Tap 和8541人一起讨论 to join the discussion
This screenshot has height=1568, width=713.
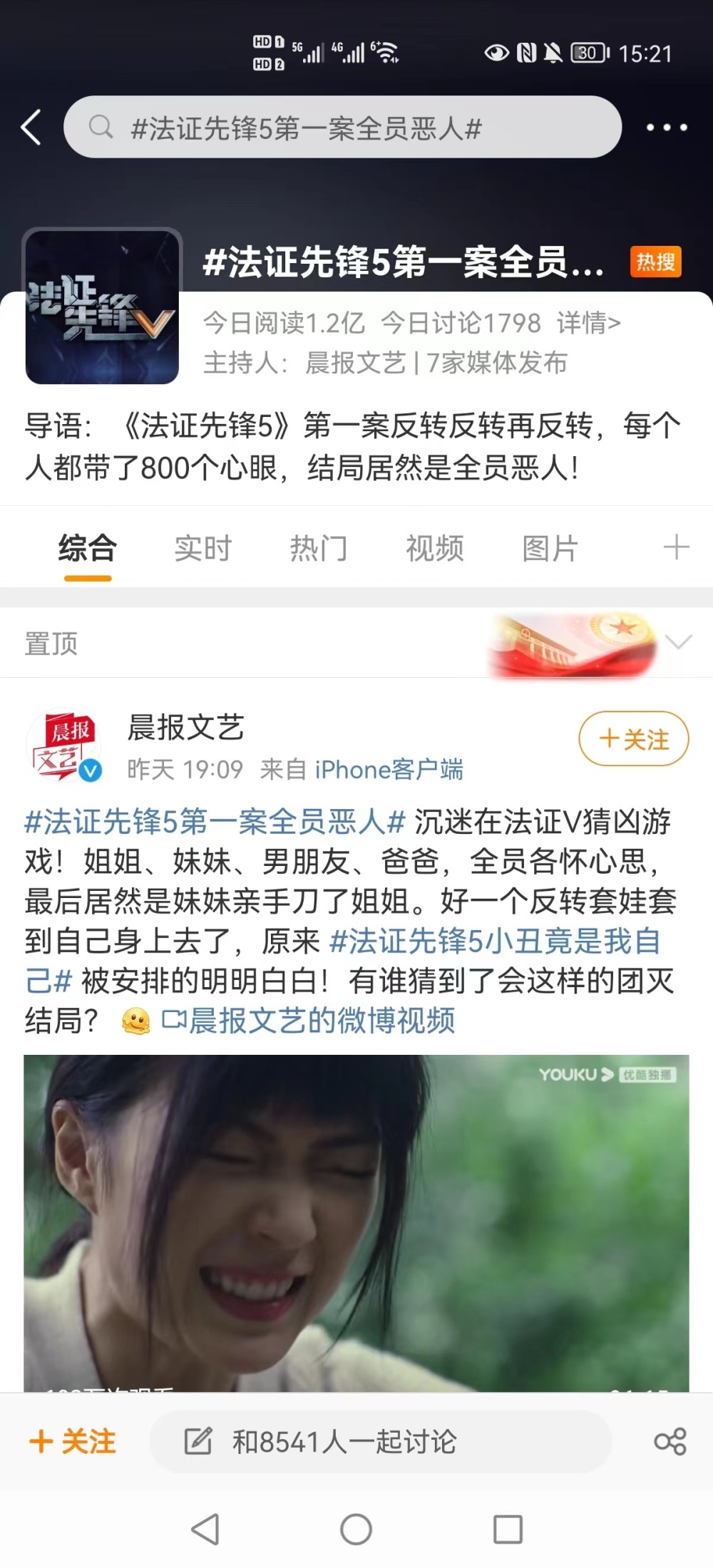pos(381,1441)
